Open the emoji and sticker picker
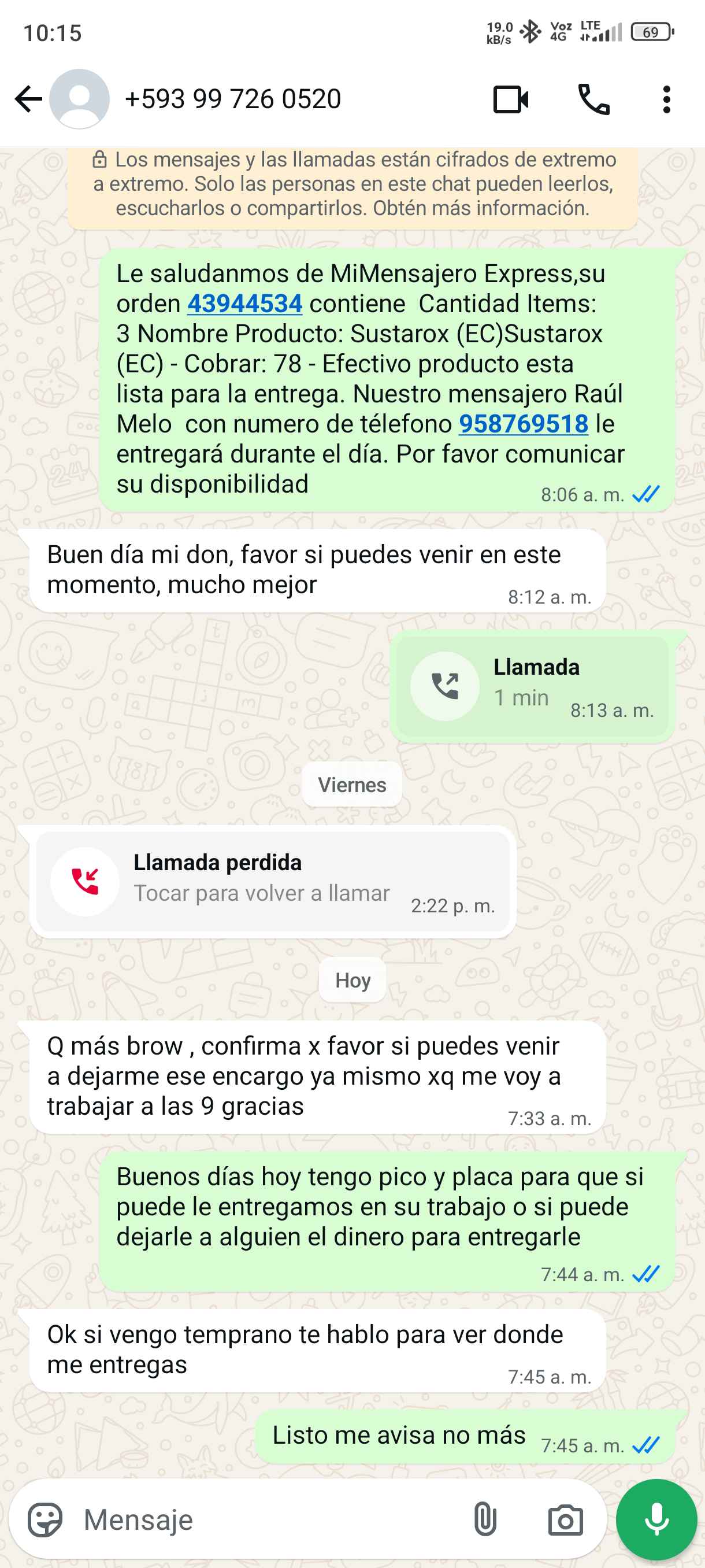Viewport: 705px width, 1568px height. pyautogui.click(x=45, y=1520)
